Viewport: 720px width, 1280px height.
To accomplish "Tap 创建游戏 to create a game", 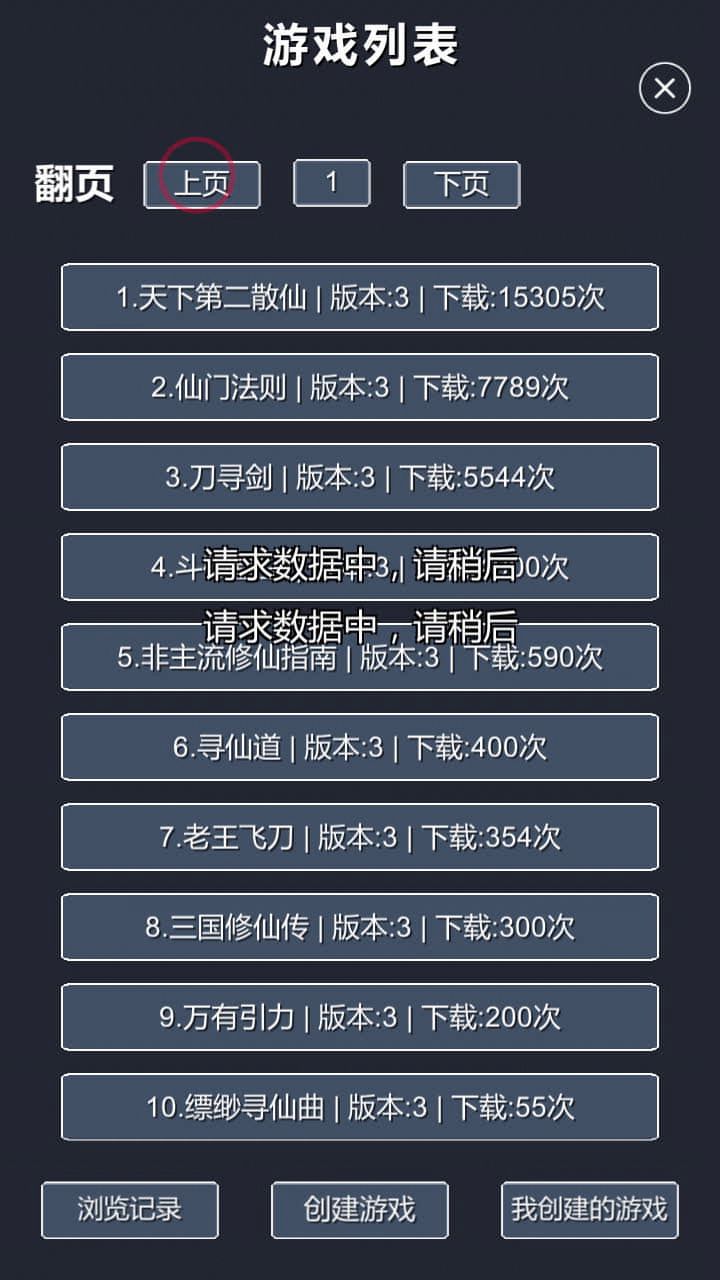I will pos(360,1209).
